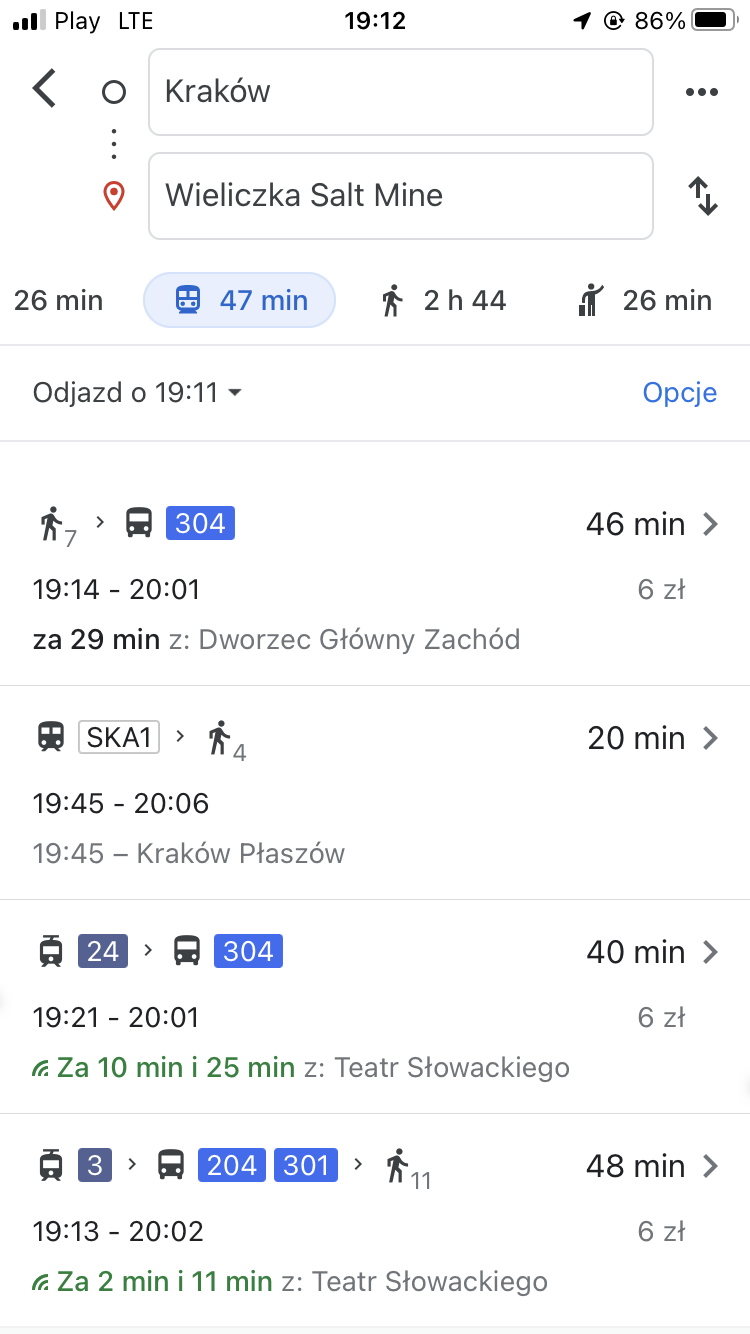Edit the Wieliczka Salt Mine destination field
The height and width of the screenshot is (1334, 750).
click(401, 196)
